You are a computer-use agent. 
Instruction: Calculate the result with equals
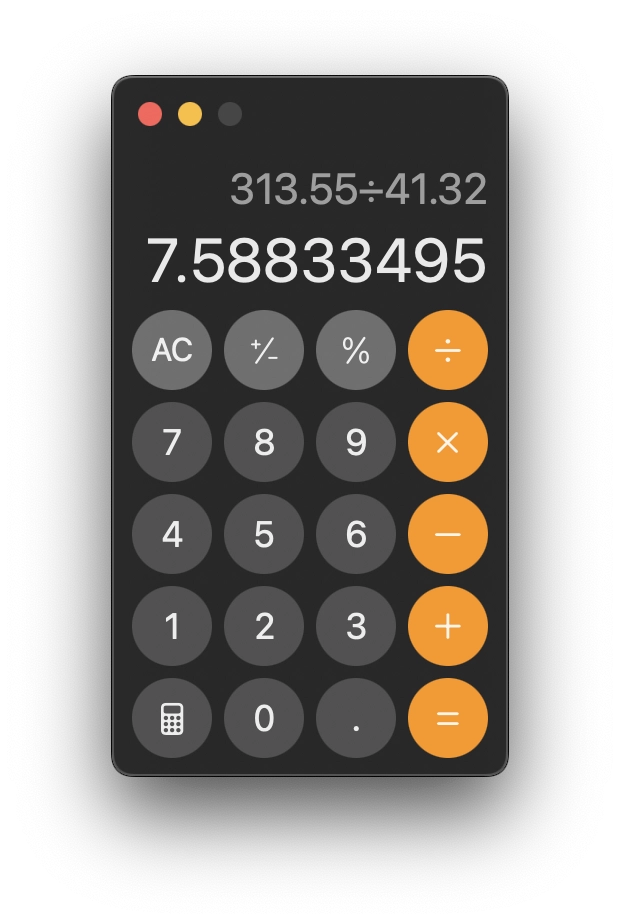tap(448, 718)
